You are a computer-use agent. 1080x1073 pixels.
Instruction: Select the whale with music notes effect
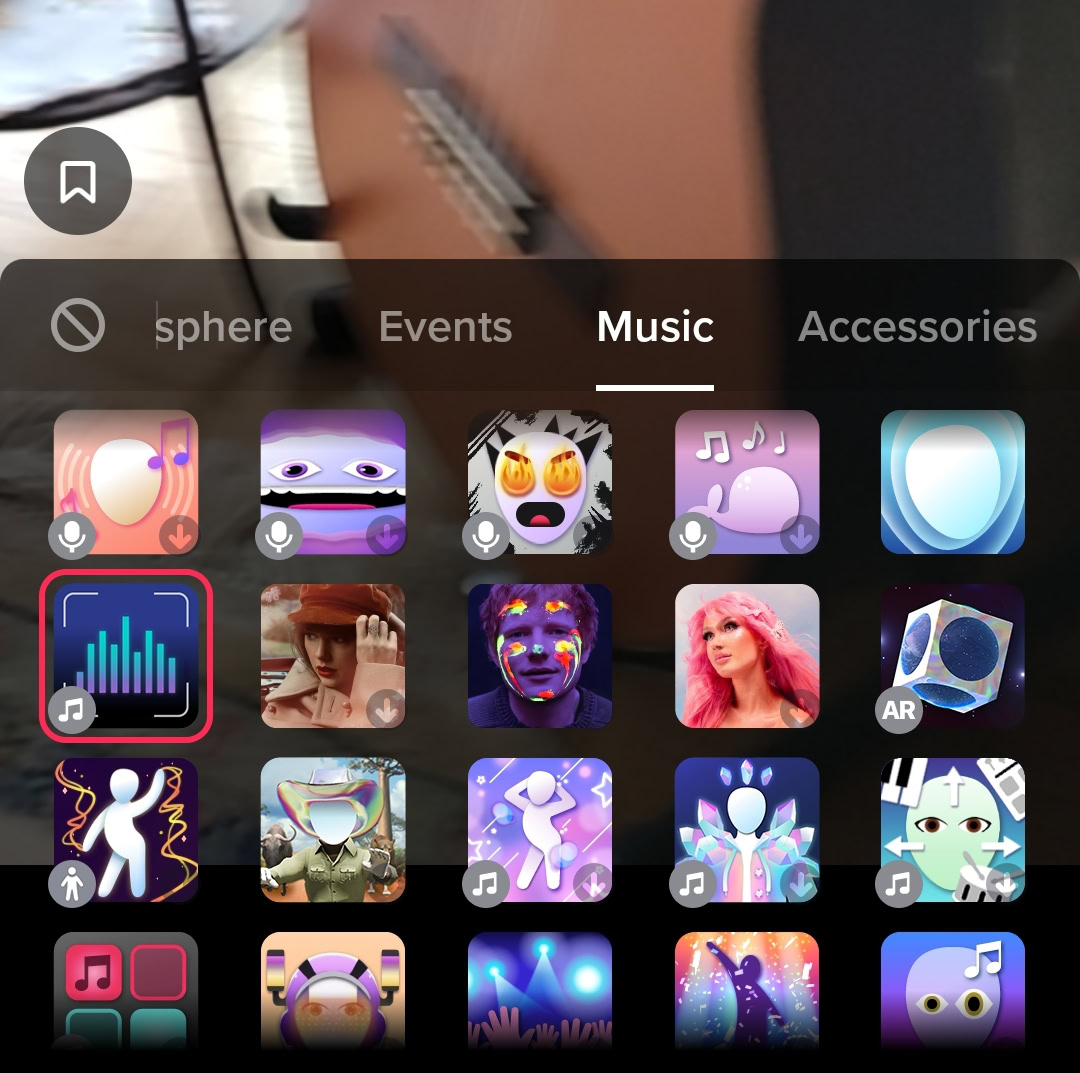(747, 482)
